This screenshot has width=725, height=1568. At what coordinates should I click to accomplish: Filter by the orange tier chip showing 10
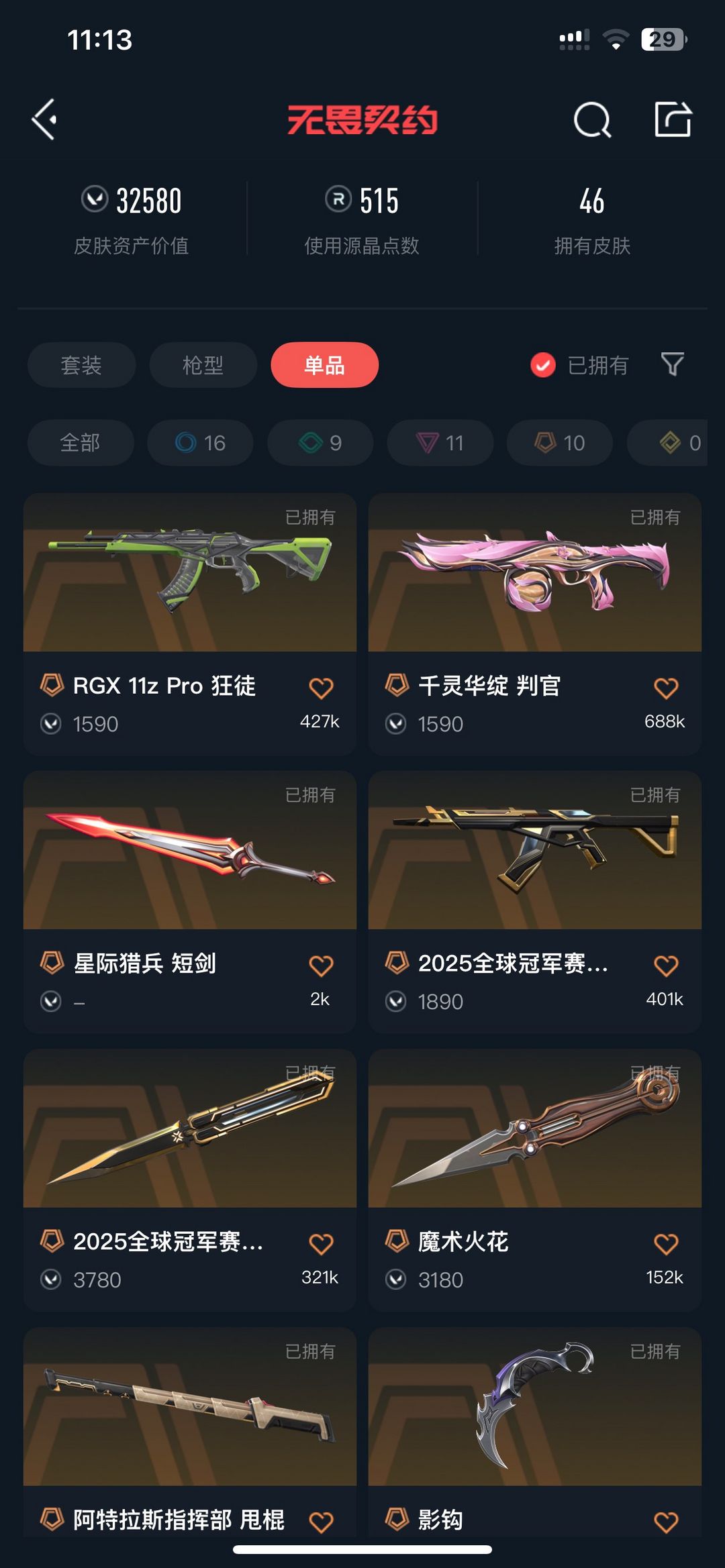click(x=560, y=443)
